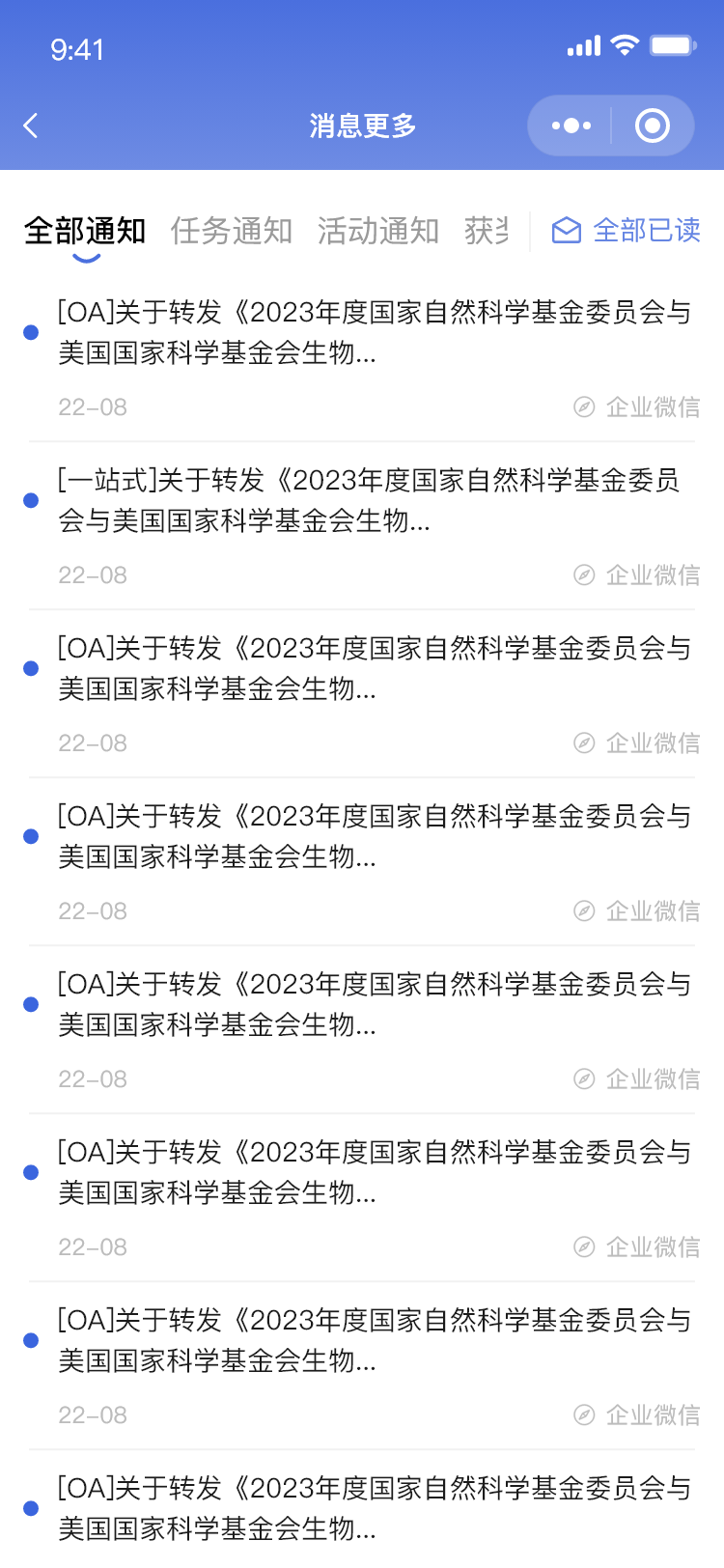Image resolution: width=724 pixels, height=1568 pixels.
Task: Switch to the 活动通知 tab
Action: 378,231
